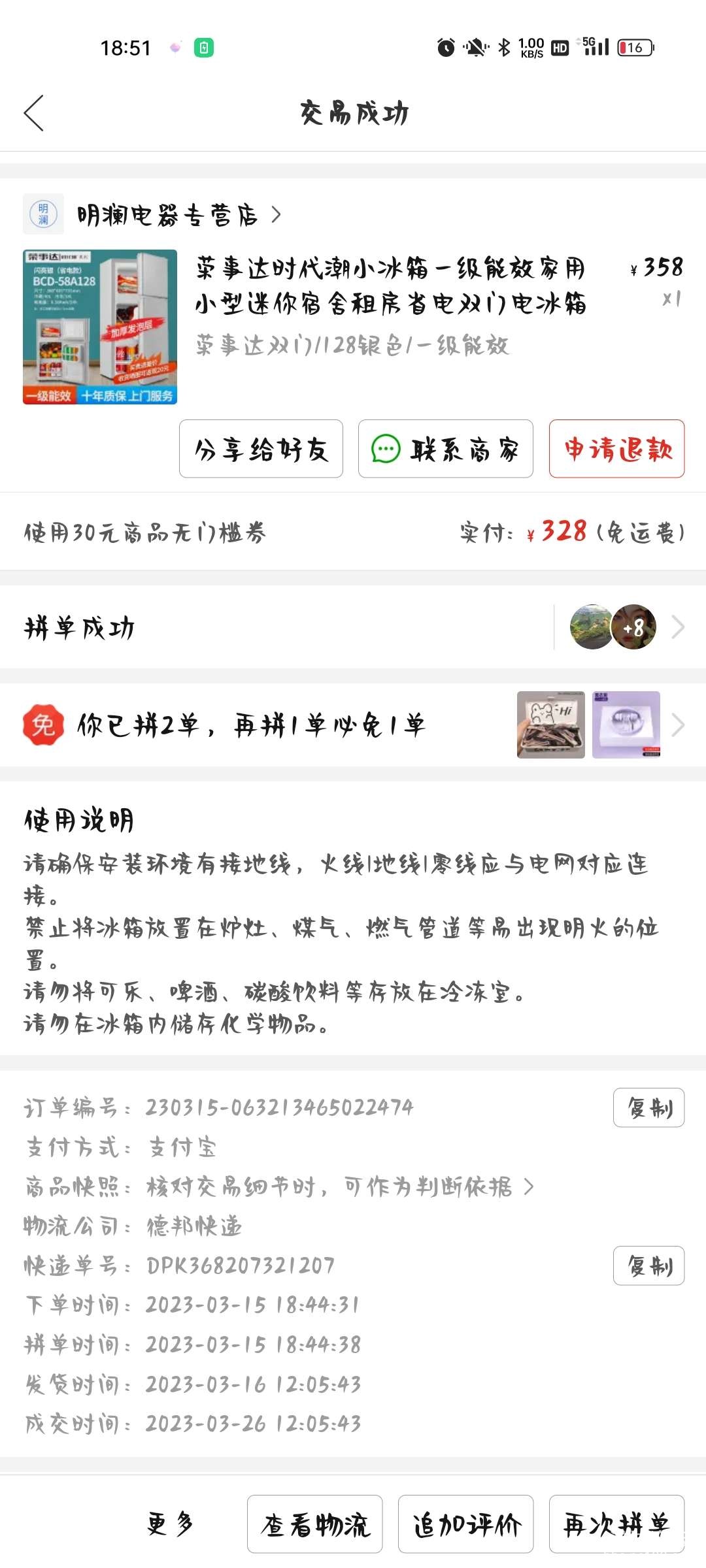706x1568 pixels.
Task: Tap 分享给好友 to share with friends
Action: [261, 449]
